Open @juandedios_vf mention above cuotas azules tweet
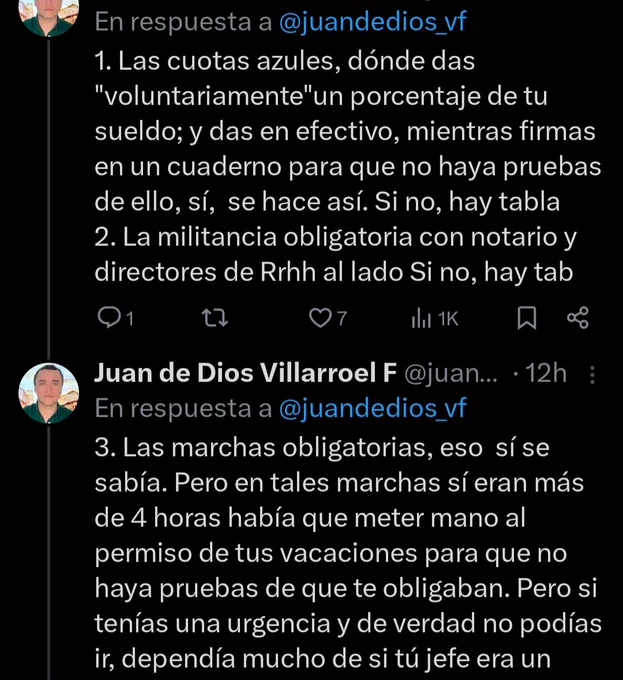This screenshot has width=623, height=680. pyautogui.click(x=372, y=22)
